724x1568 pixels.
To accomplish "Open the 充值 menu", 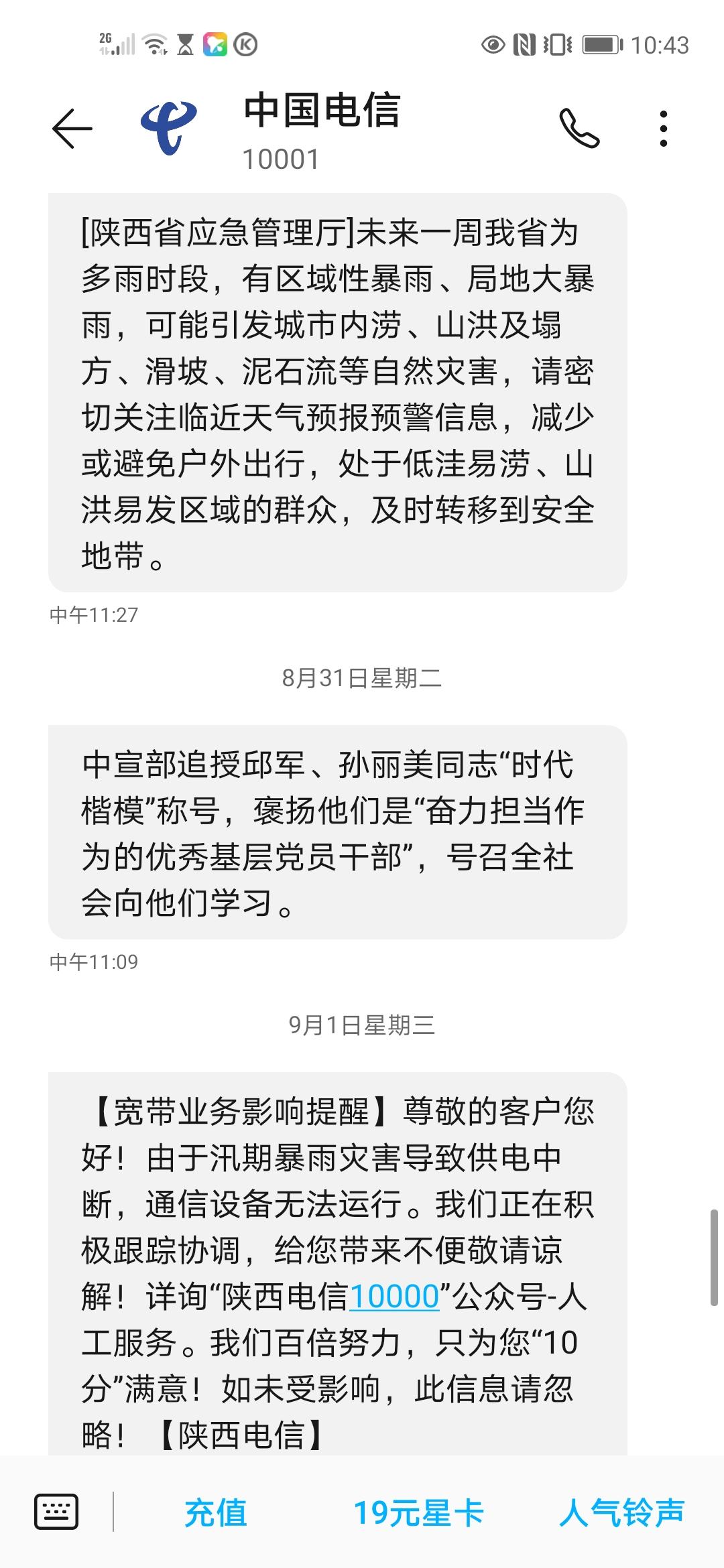I will (216, 1513).
